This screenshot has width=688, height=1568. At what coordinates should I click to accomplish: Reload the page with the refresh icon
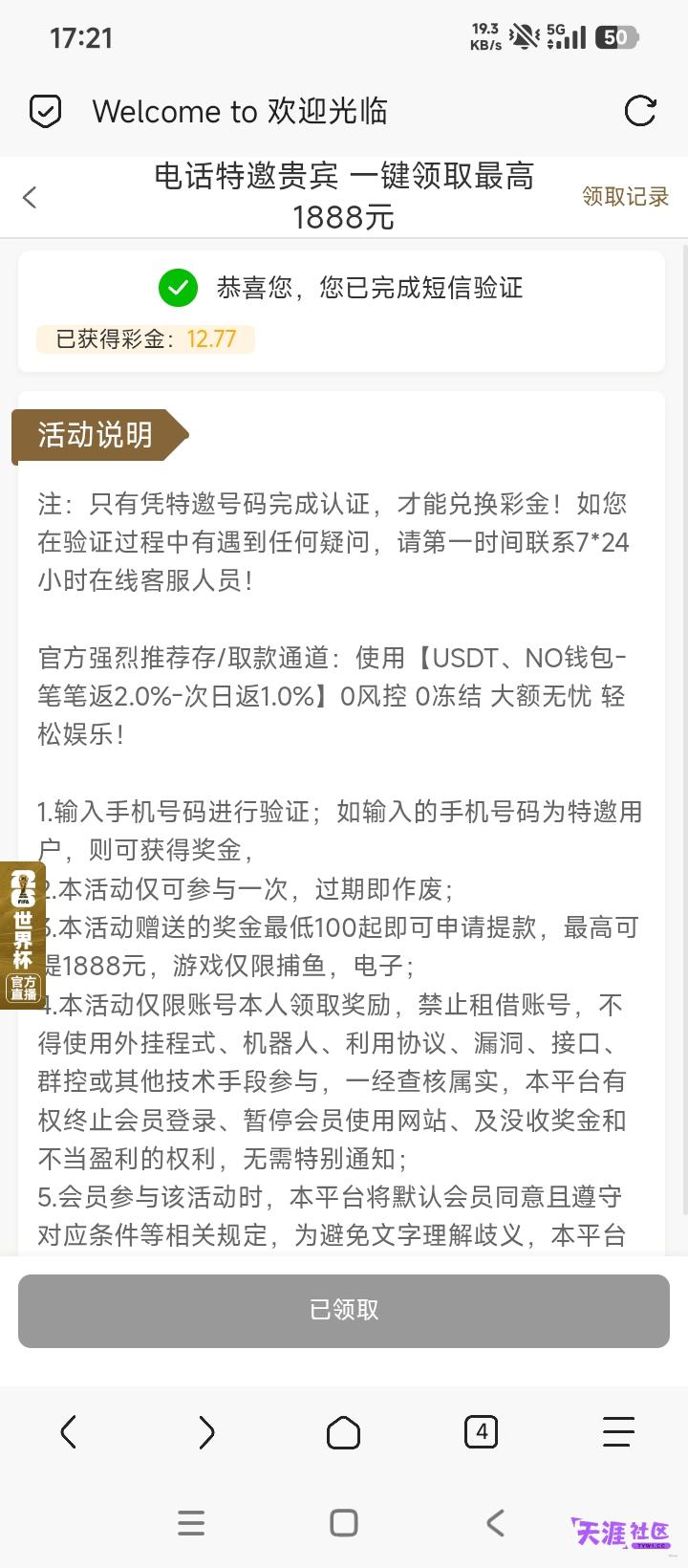tap(639, 111)
